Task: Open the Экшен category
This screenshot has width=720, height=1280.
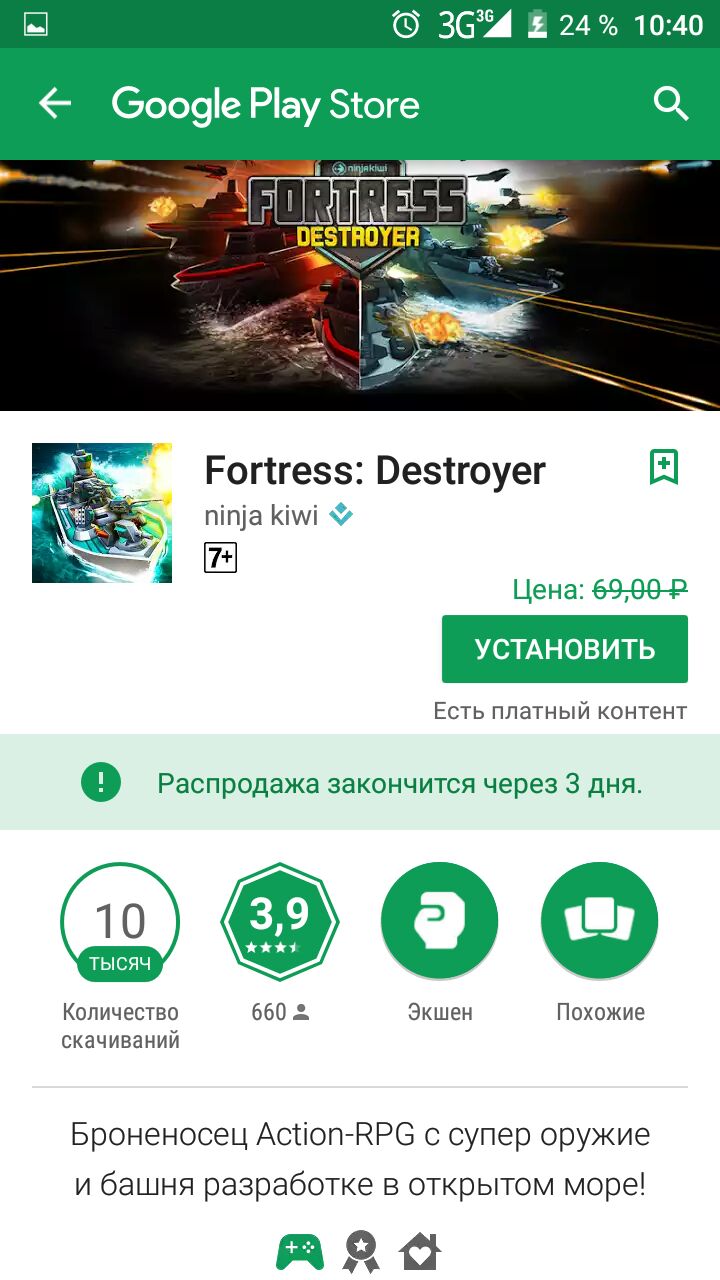Action: (440, 921)
